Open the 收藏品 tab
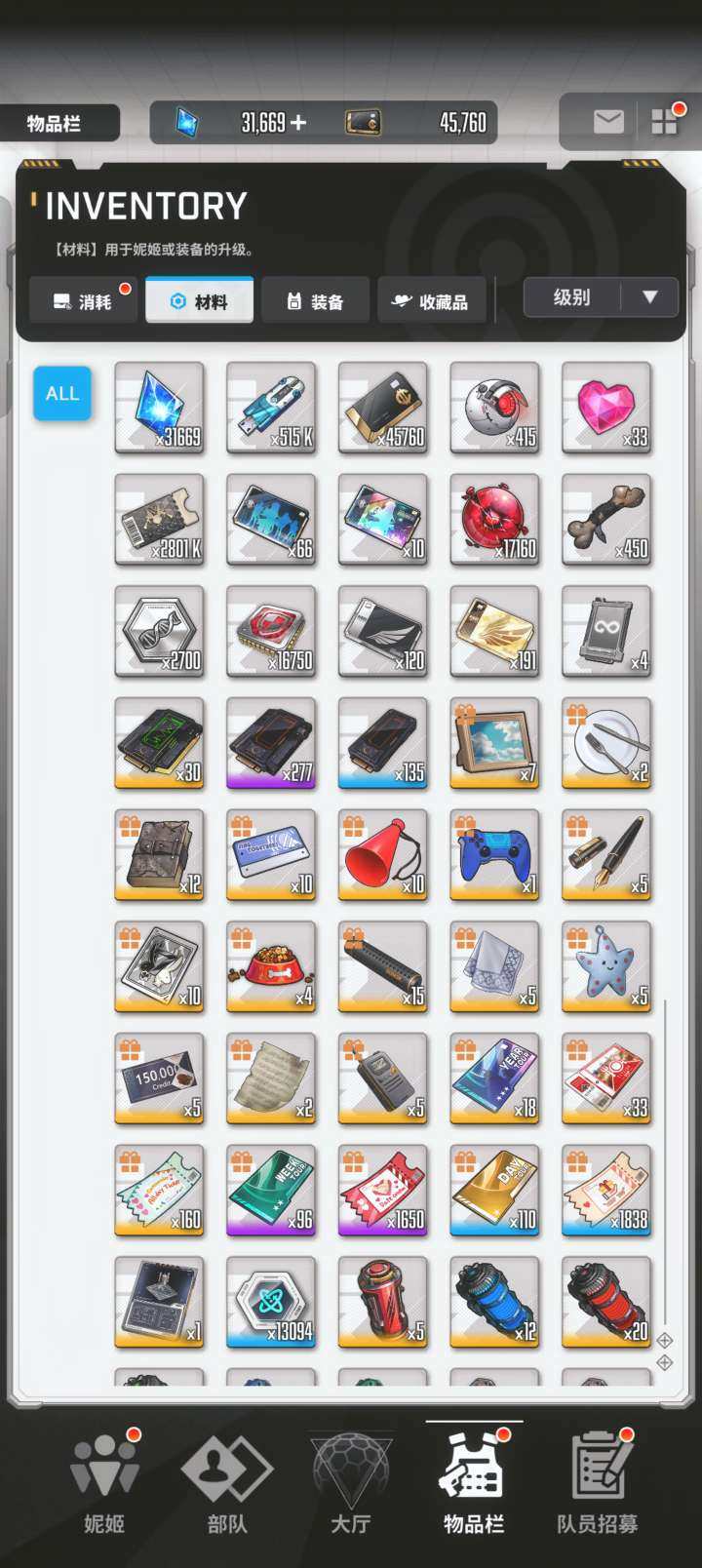The image size is (702, 1568). click(430, 300)
